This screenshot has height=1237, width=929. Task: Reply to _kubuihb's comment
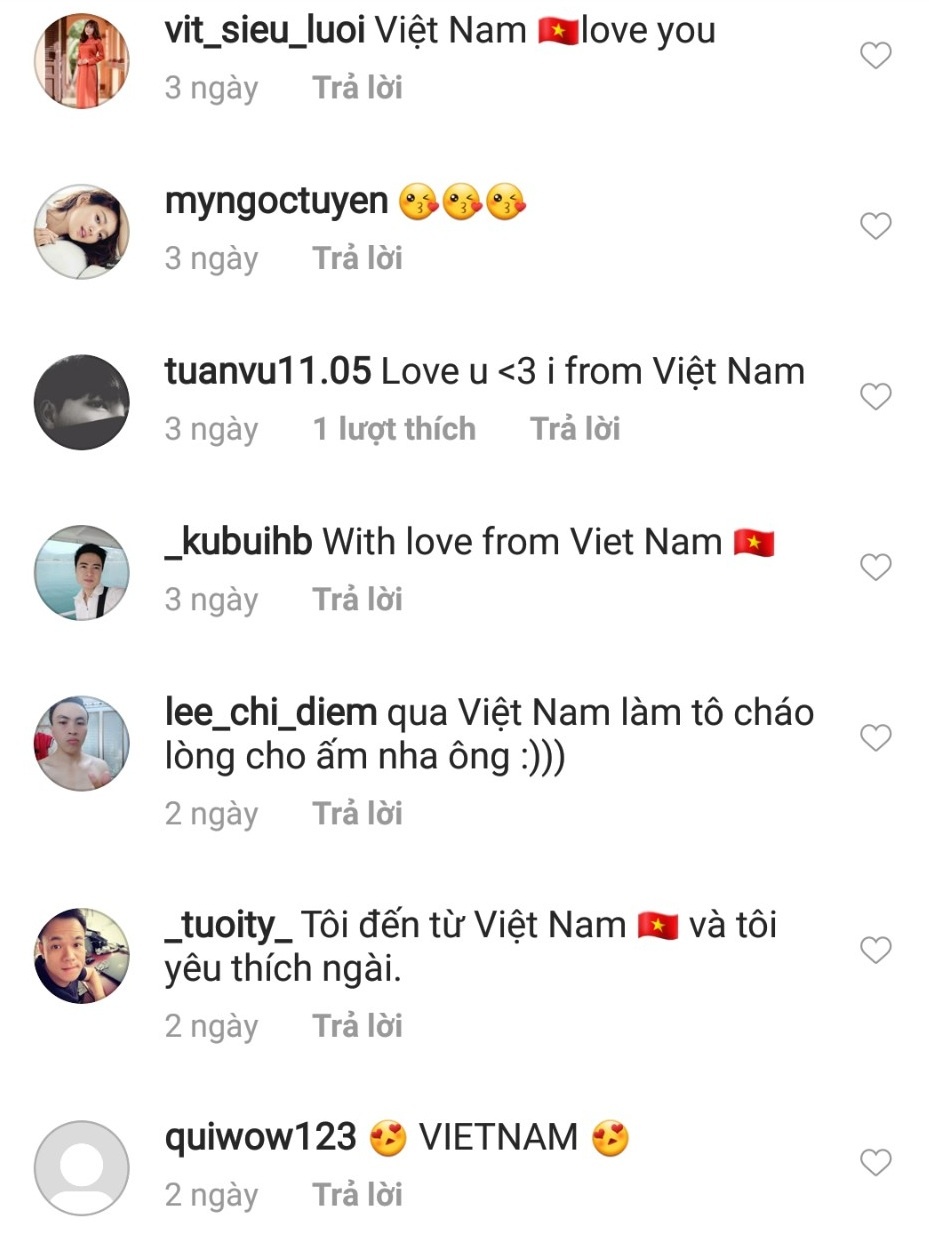click(357, 600)
